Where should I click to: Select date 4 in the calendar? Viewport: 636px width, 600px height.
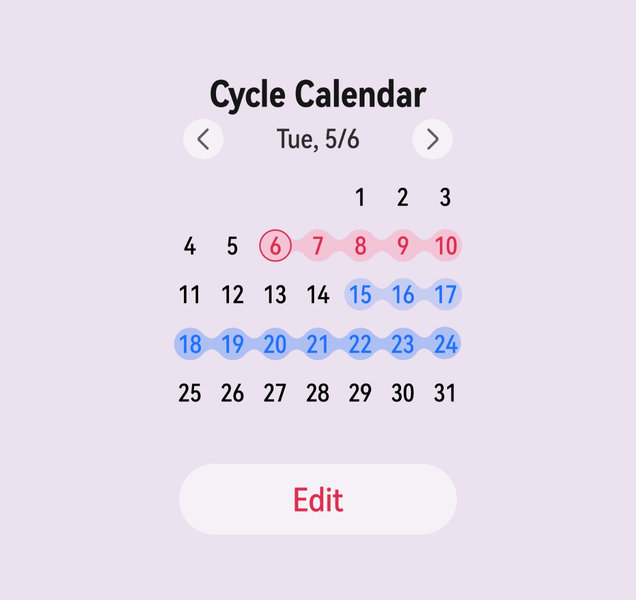190,246
